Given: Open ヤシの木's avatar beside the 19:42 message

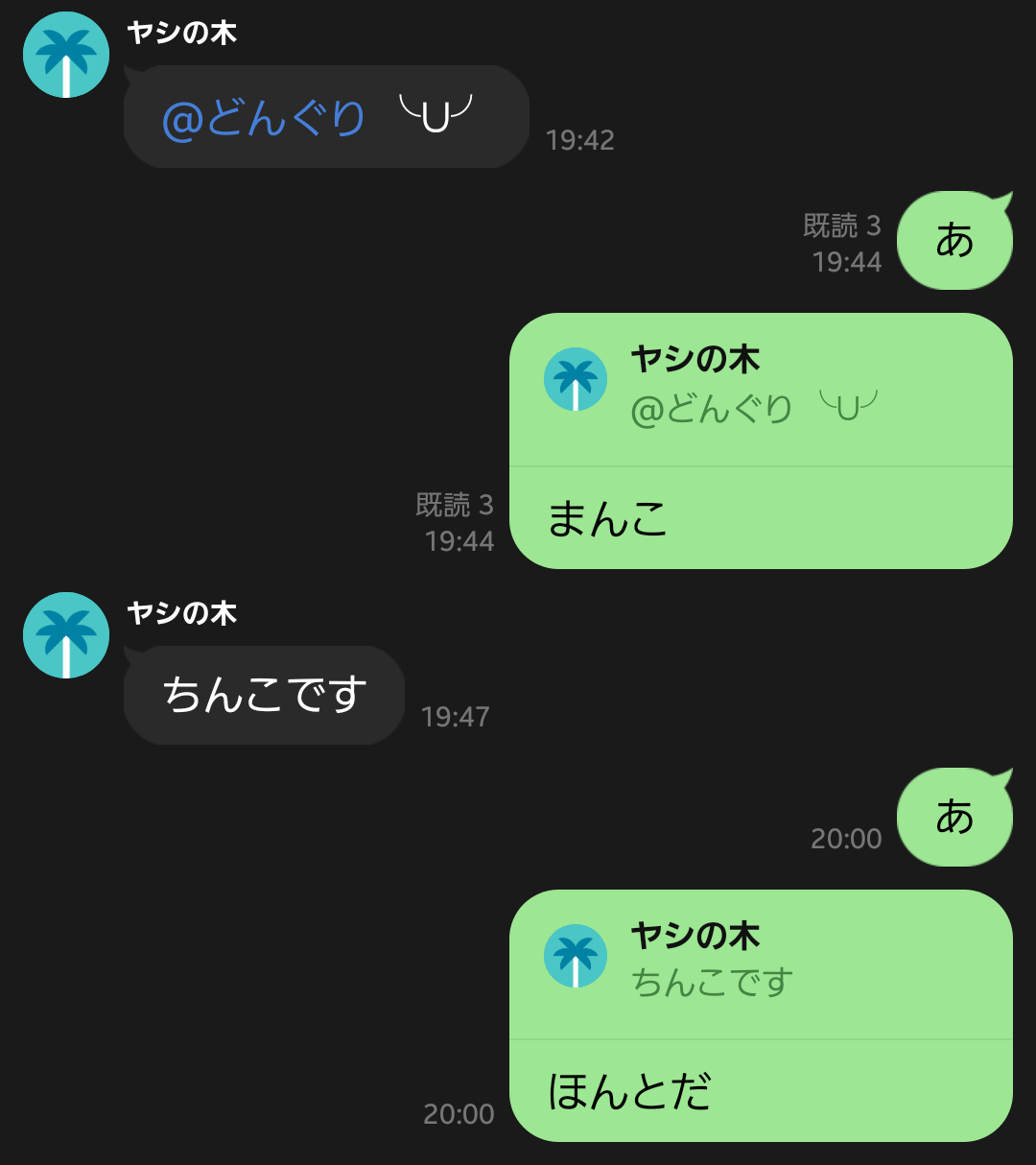Looking at the screenshot, I should [65, 56].
